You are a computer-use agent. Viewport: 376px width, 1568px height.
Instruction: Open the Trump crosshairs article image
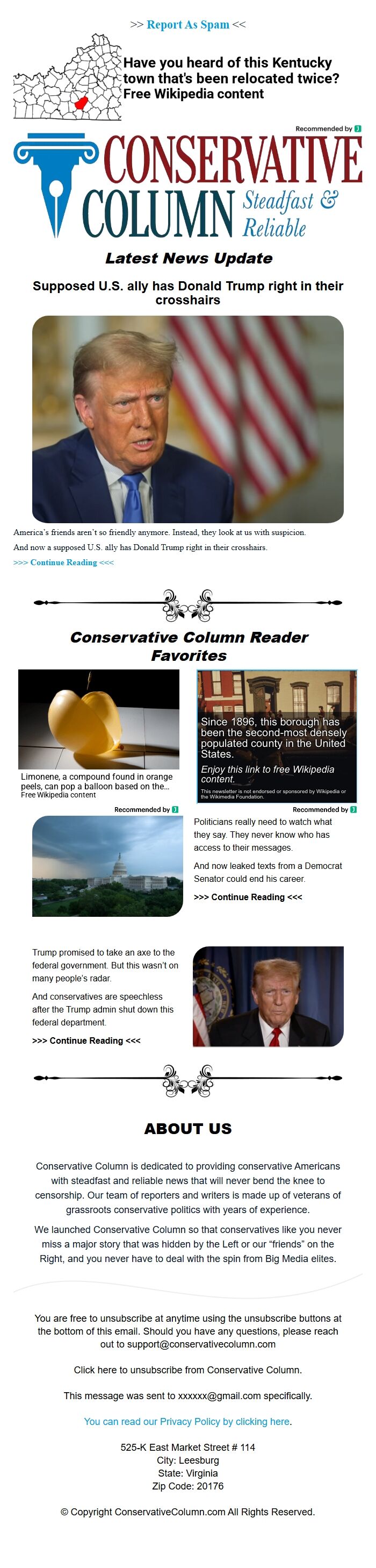click(x=187, y=419)
